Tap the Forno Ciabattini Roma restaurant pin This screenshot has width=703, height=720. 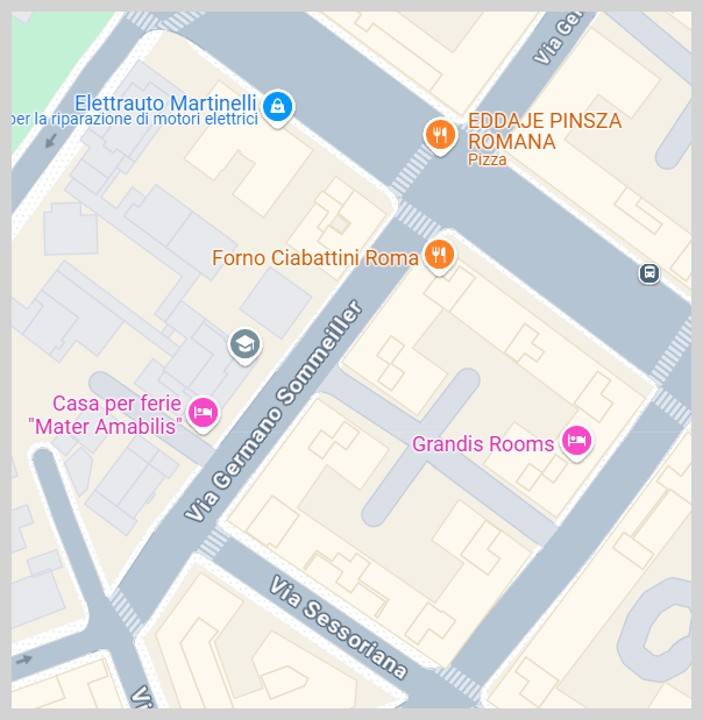(439, 256)
